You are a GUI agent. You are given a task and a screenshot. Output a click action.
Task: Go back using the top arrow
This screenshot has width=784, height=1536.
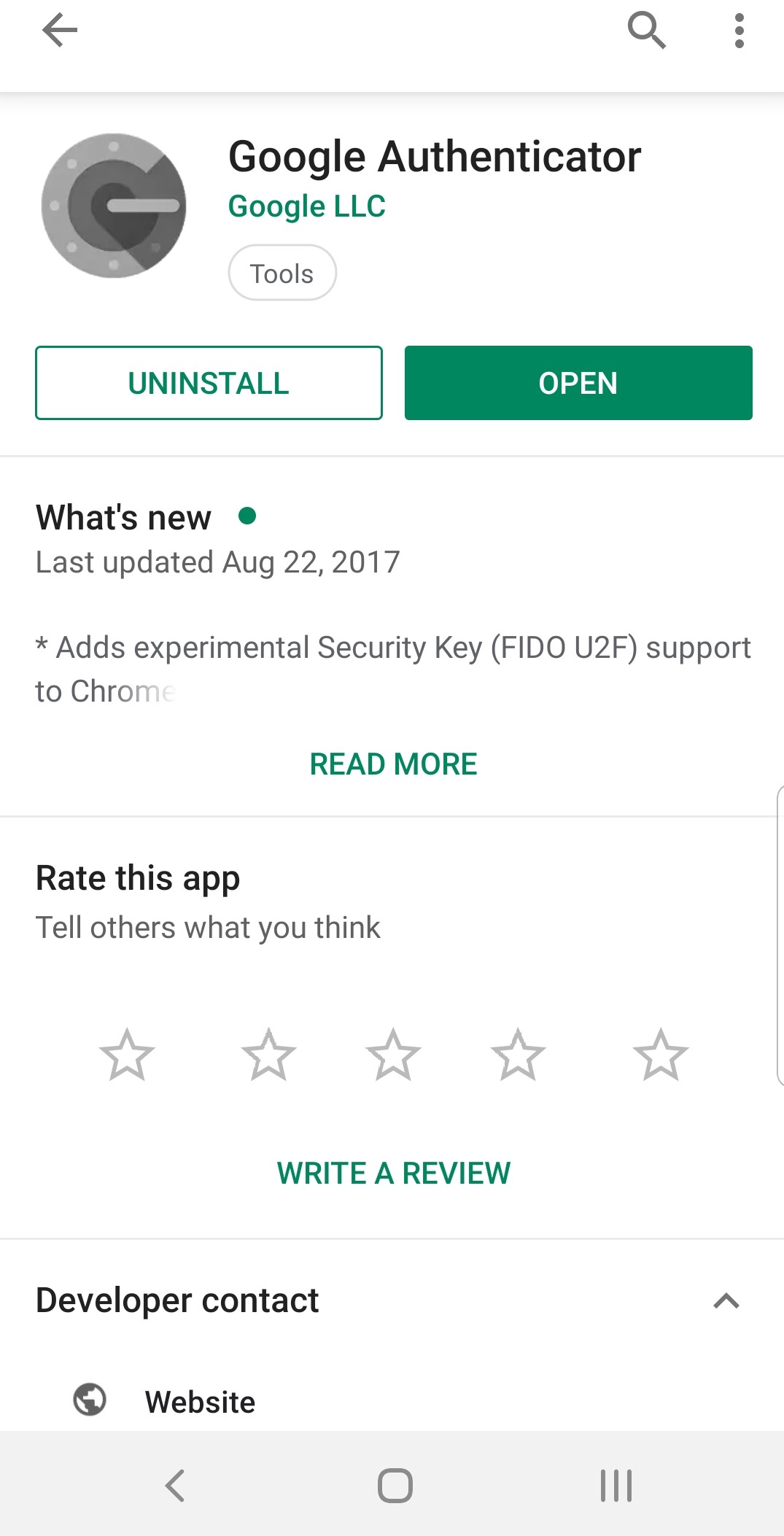(60, 31)
